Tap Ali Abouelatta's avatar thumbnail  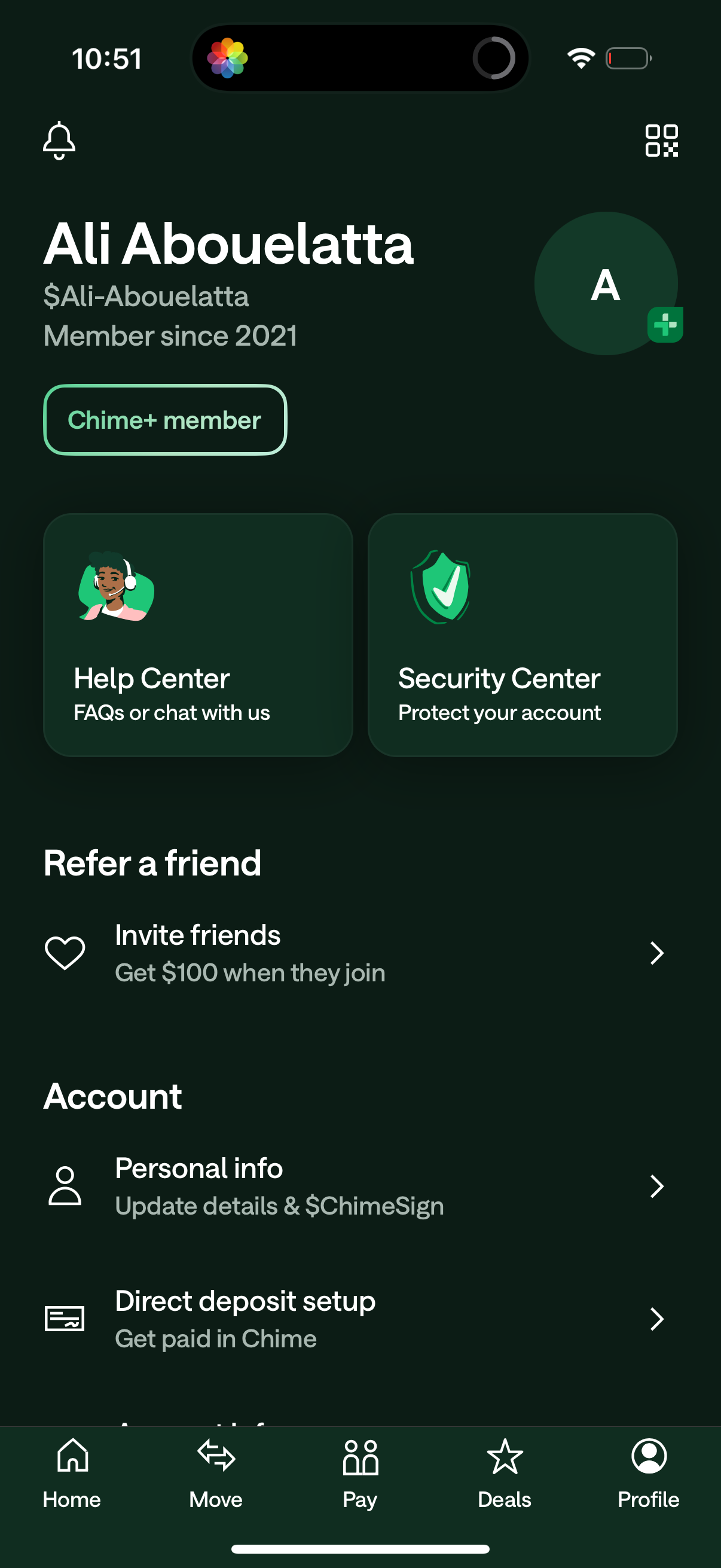click(x=605, y=283)
